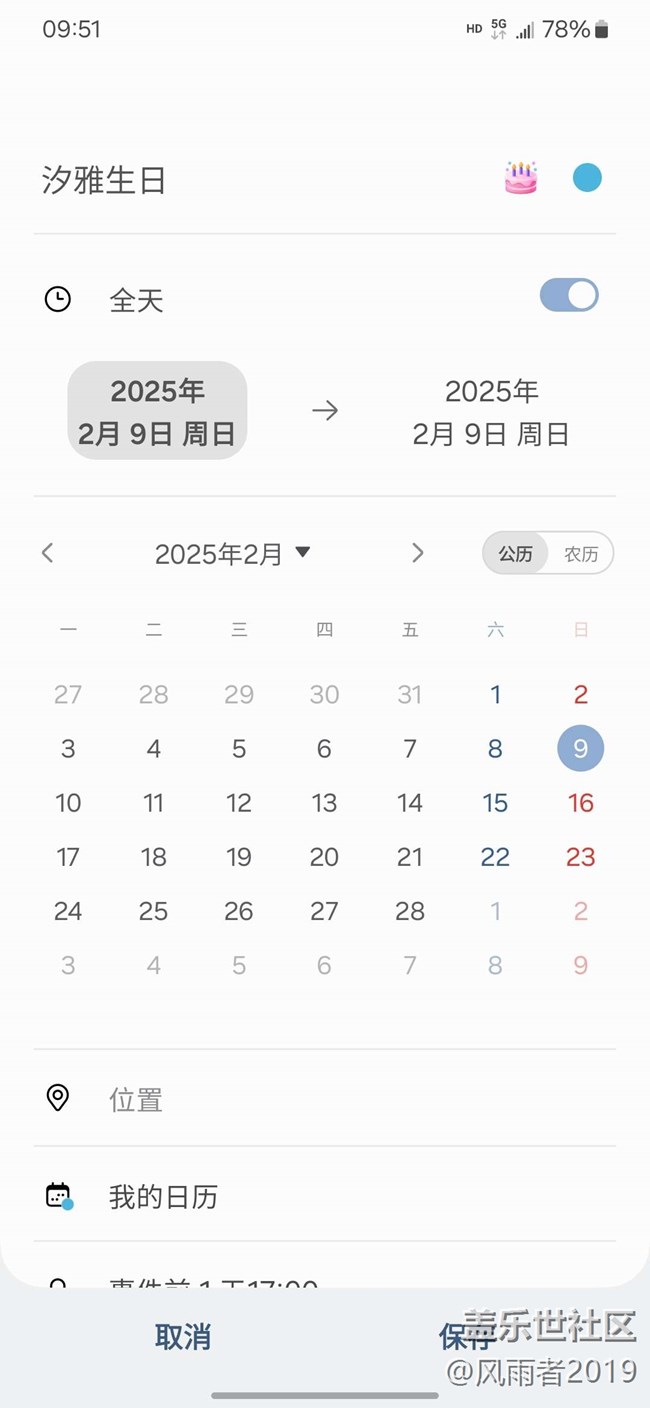The width and height of the screenshot is (650, 1408).
Task: Select the highlighted start date field
Action: pyautogui.click(x=157, y=411)
